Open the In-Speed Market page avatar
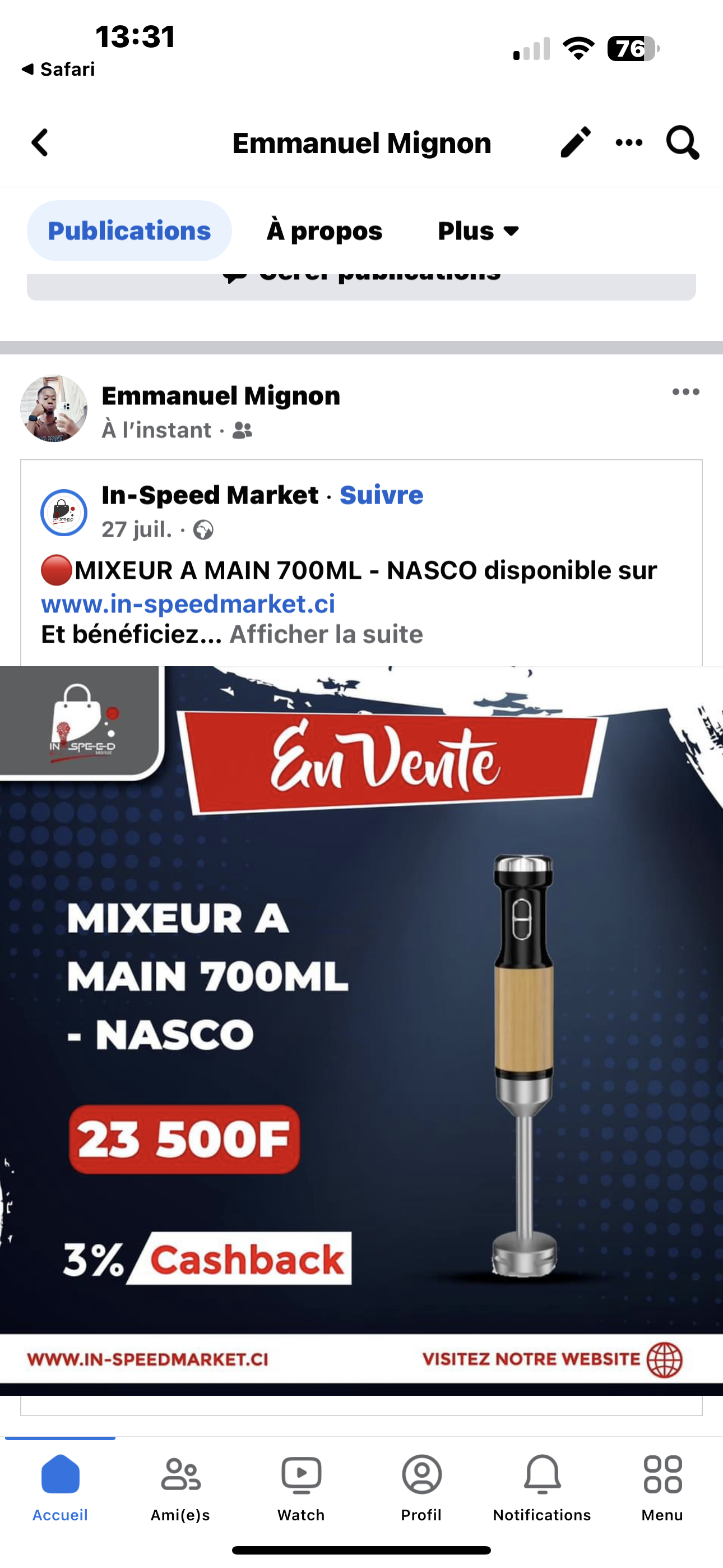Image resolution: width=723 pixels, height=1568 pixels. point(64,513)
